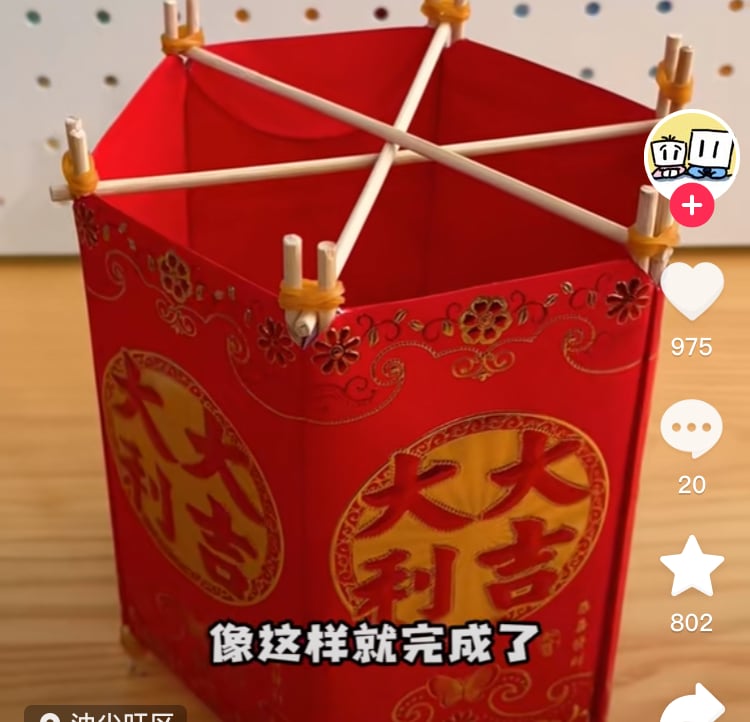Open the location tag at the bottom left

click(x=105, y=714)
